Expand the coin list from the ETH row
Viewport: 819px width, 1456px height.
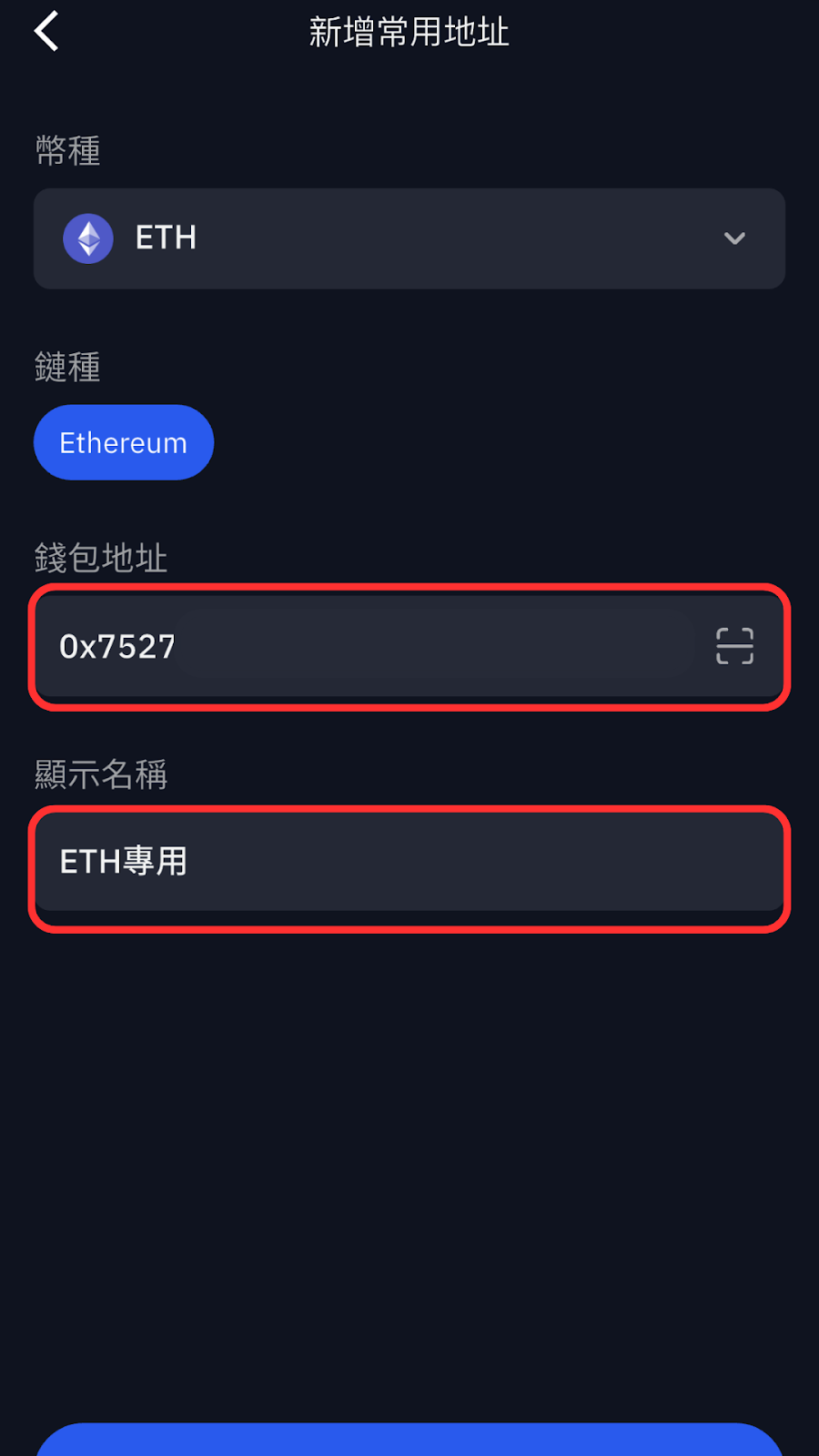coord(409,239)
